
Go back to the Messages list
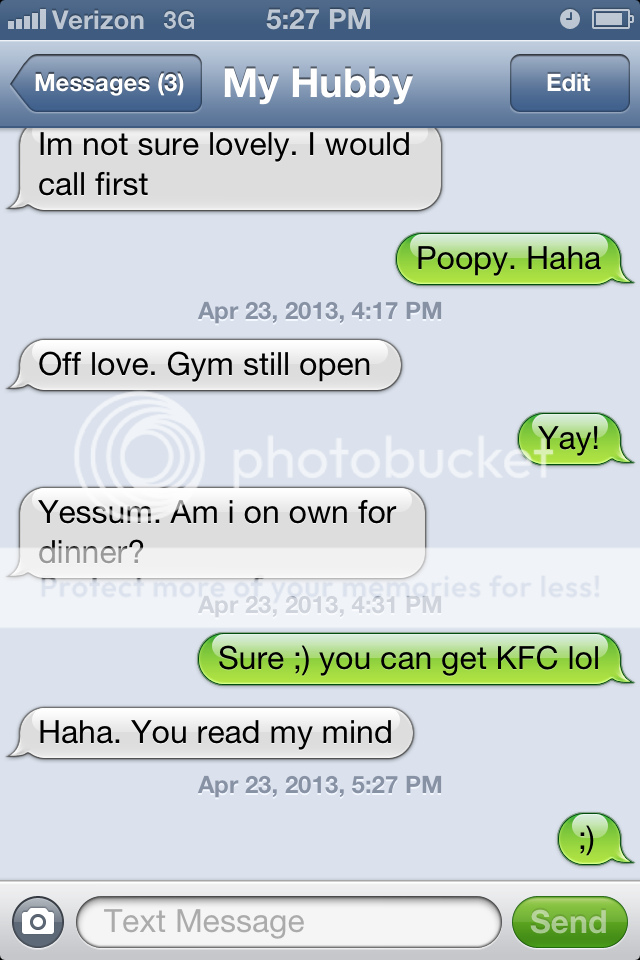click(x=107, y=83)
